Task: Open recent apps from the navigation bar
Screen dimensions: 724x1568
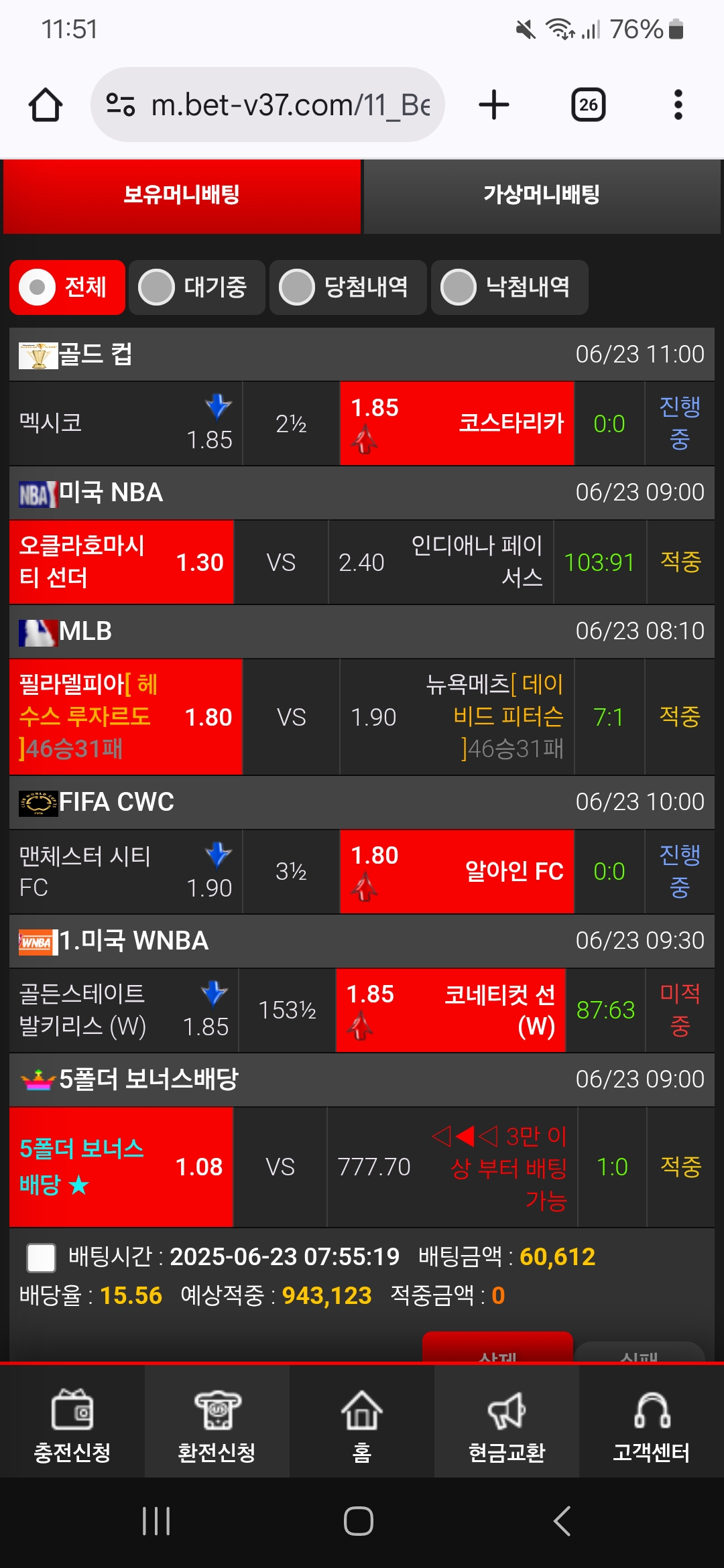Action: [156, 1521]
